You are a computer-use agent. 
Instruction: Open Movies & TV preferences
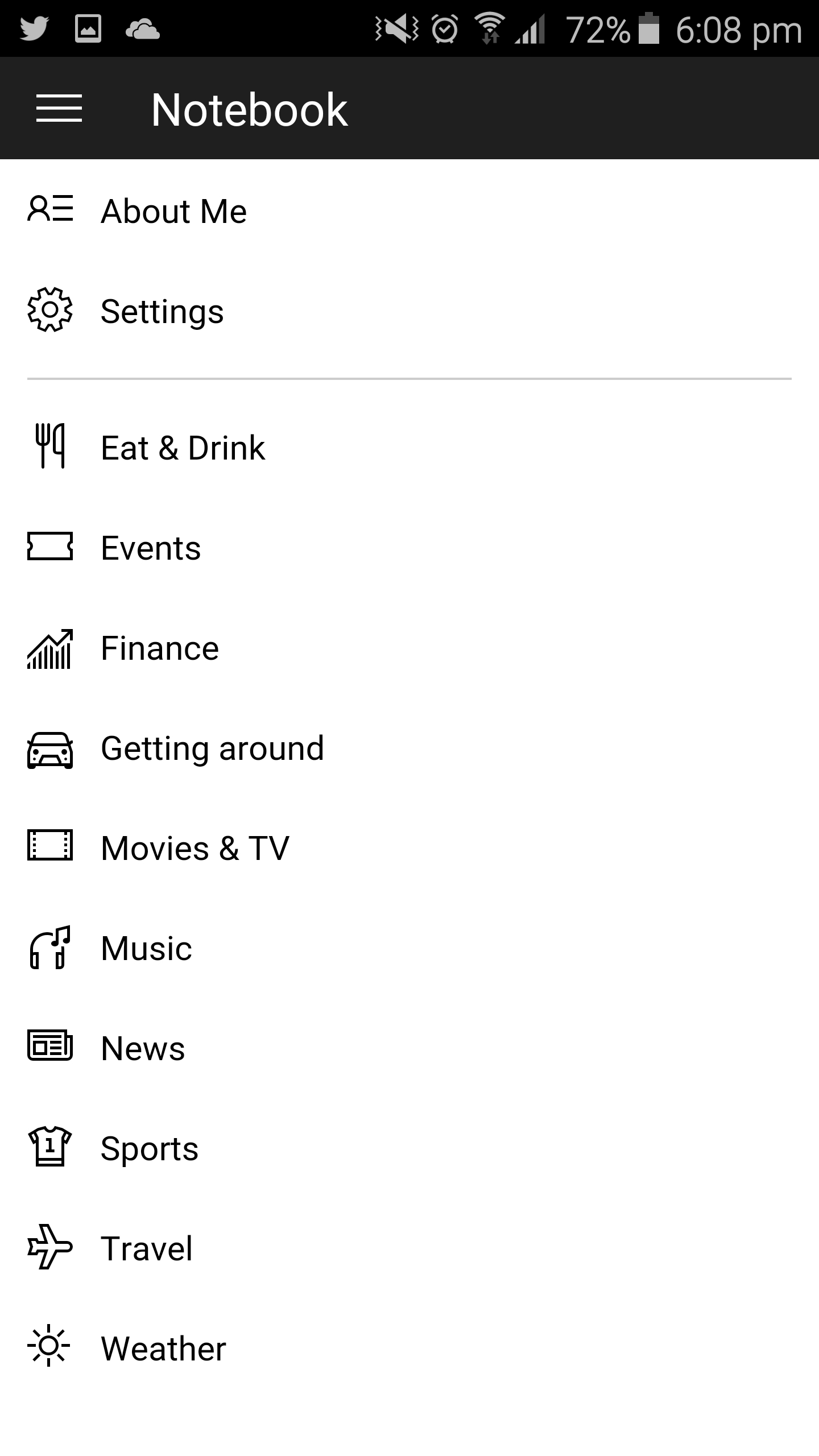(409, 847)
